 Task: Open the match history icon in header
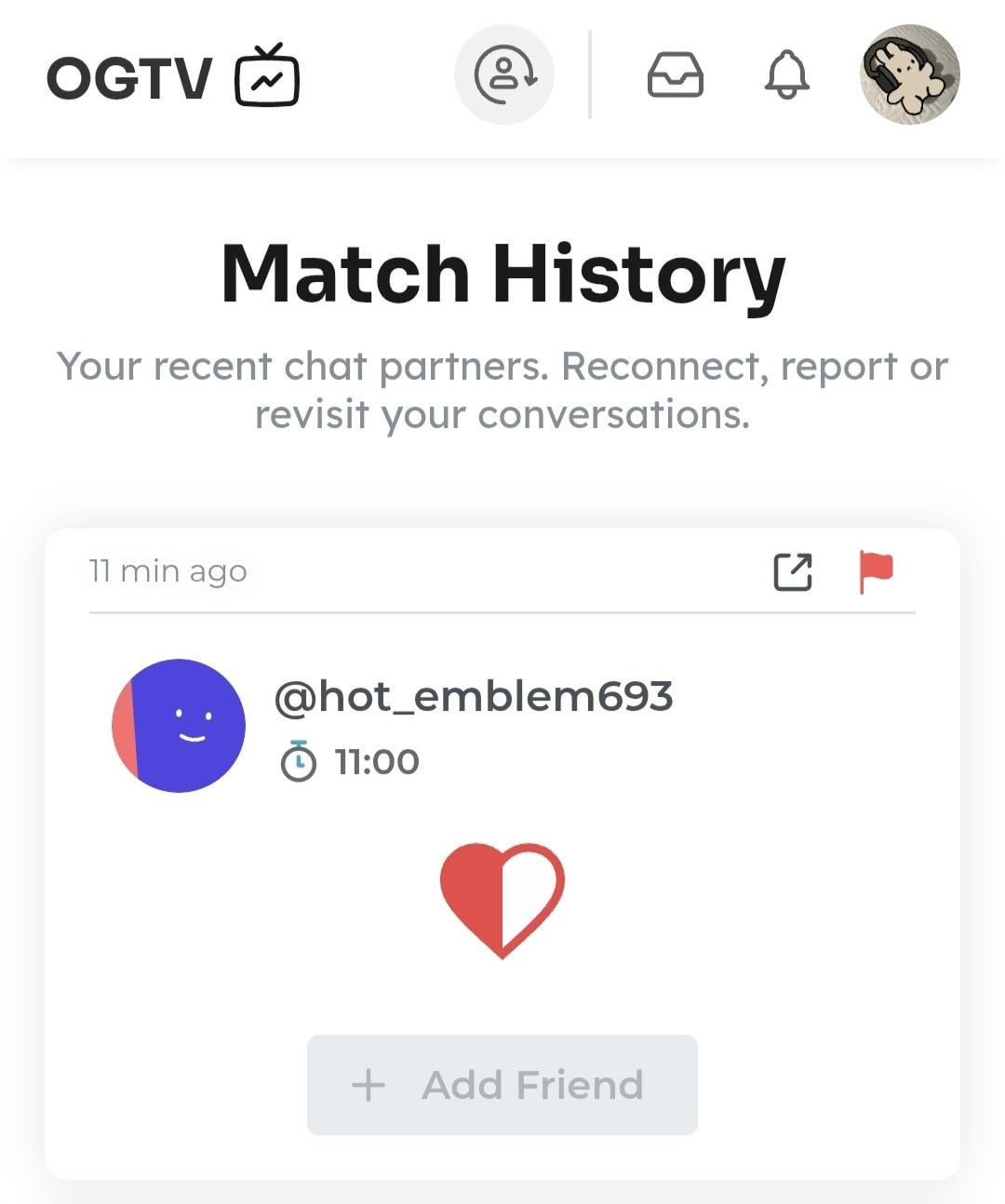(x=503, y=74)
